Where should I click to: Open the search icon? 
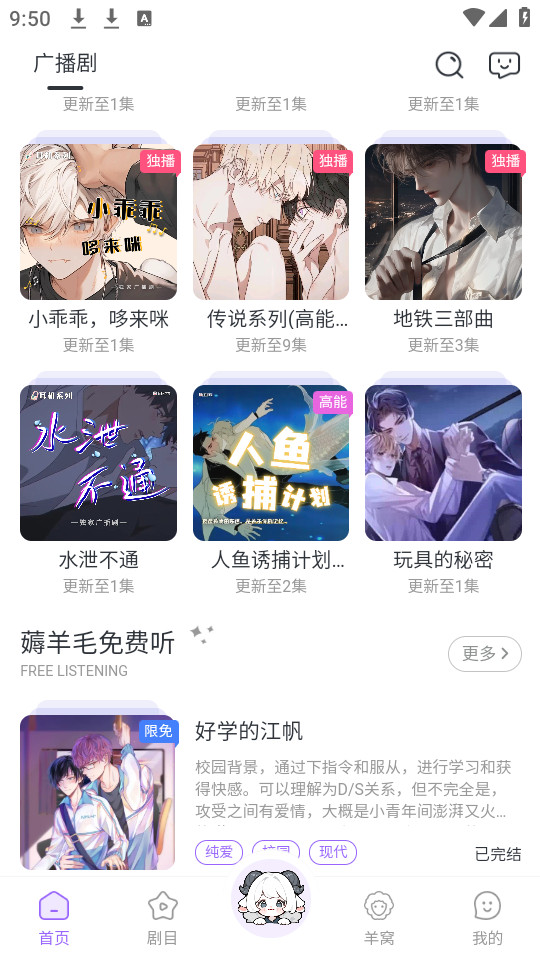449,64
